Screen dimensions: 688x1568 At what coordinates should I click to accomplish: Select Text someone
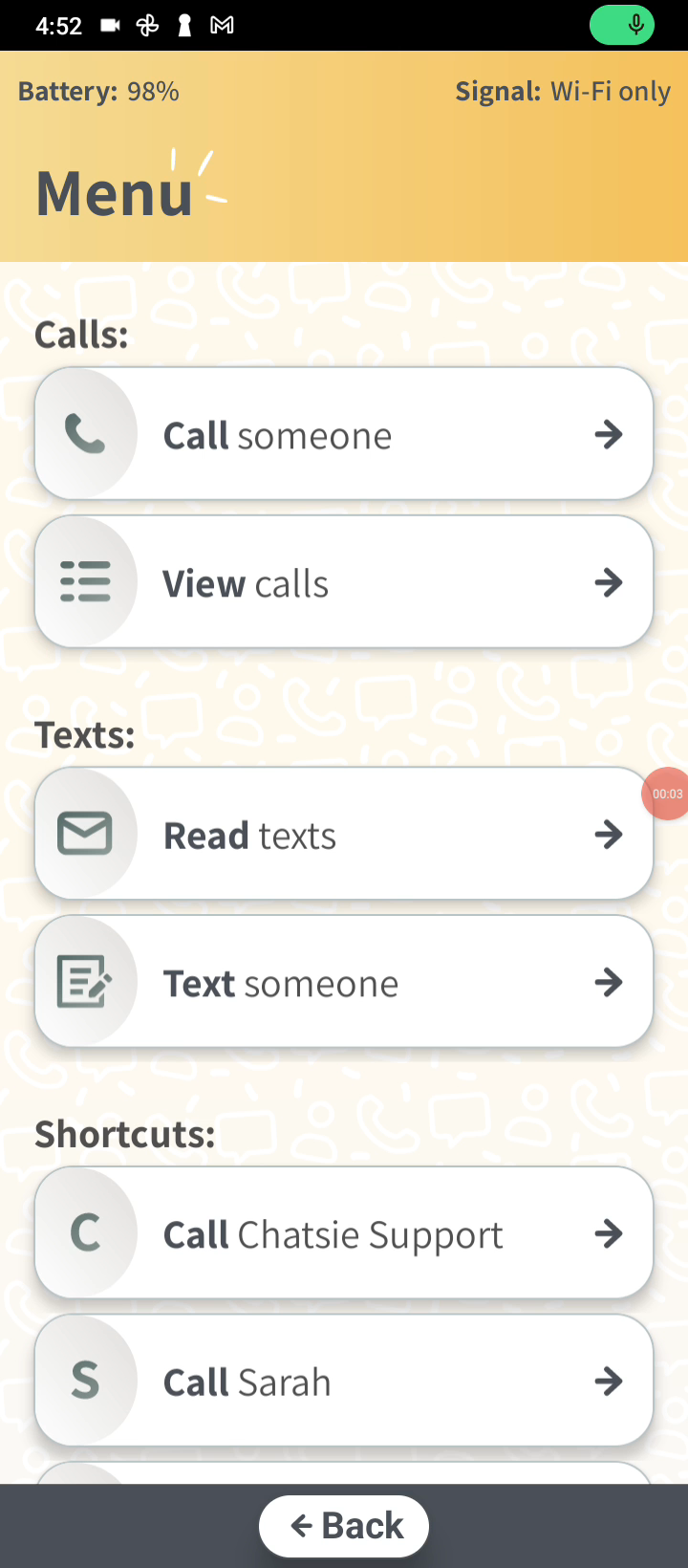344,982
